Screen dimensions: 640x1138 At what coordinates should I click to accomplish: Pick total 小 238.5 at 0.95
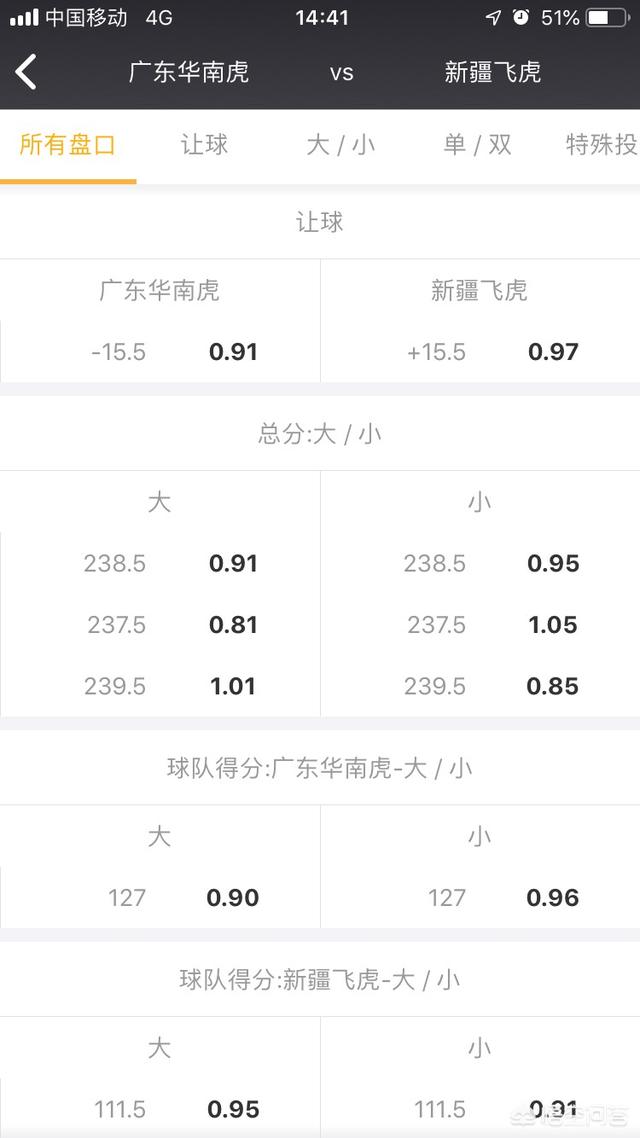pyautogui.click(x=480, y=563)
